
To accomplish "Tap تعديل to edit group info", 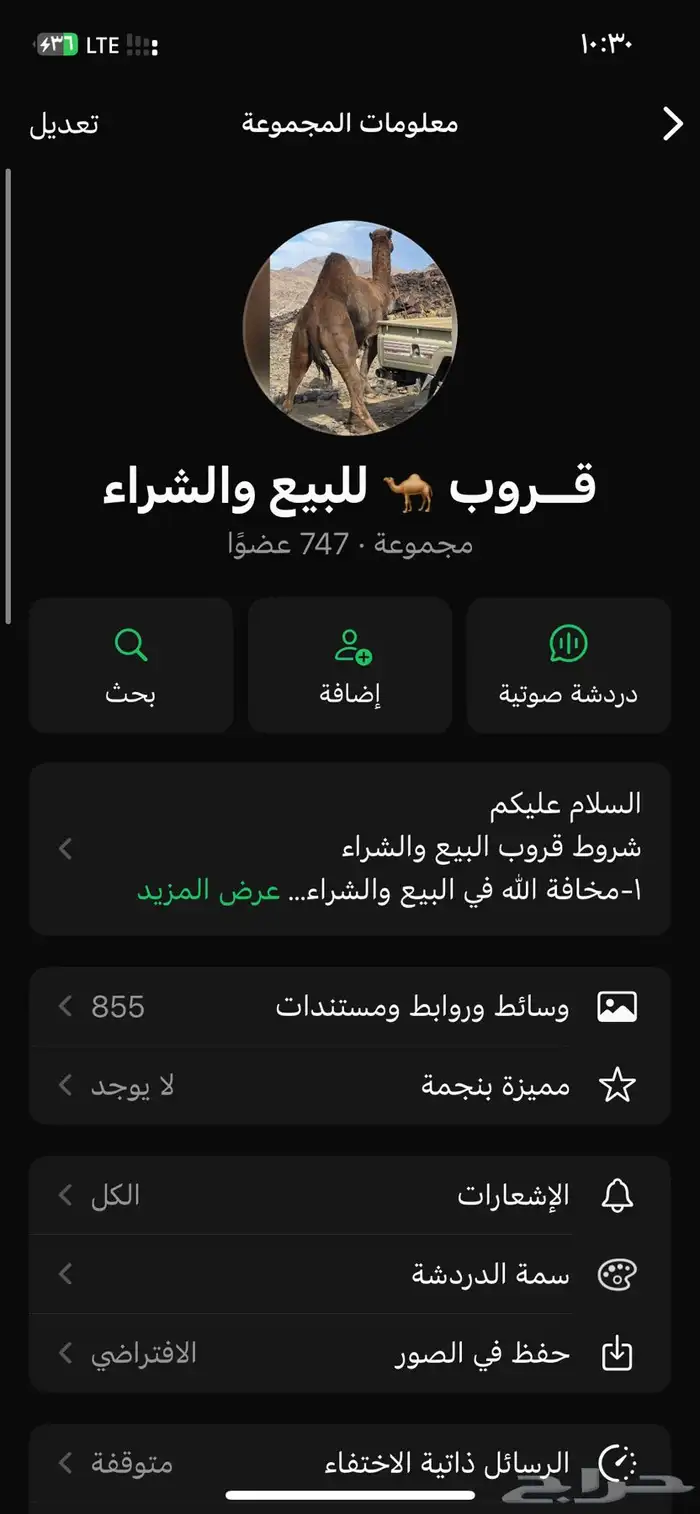I will [x=64, y=124].
